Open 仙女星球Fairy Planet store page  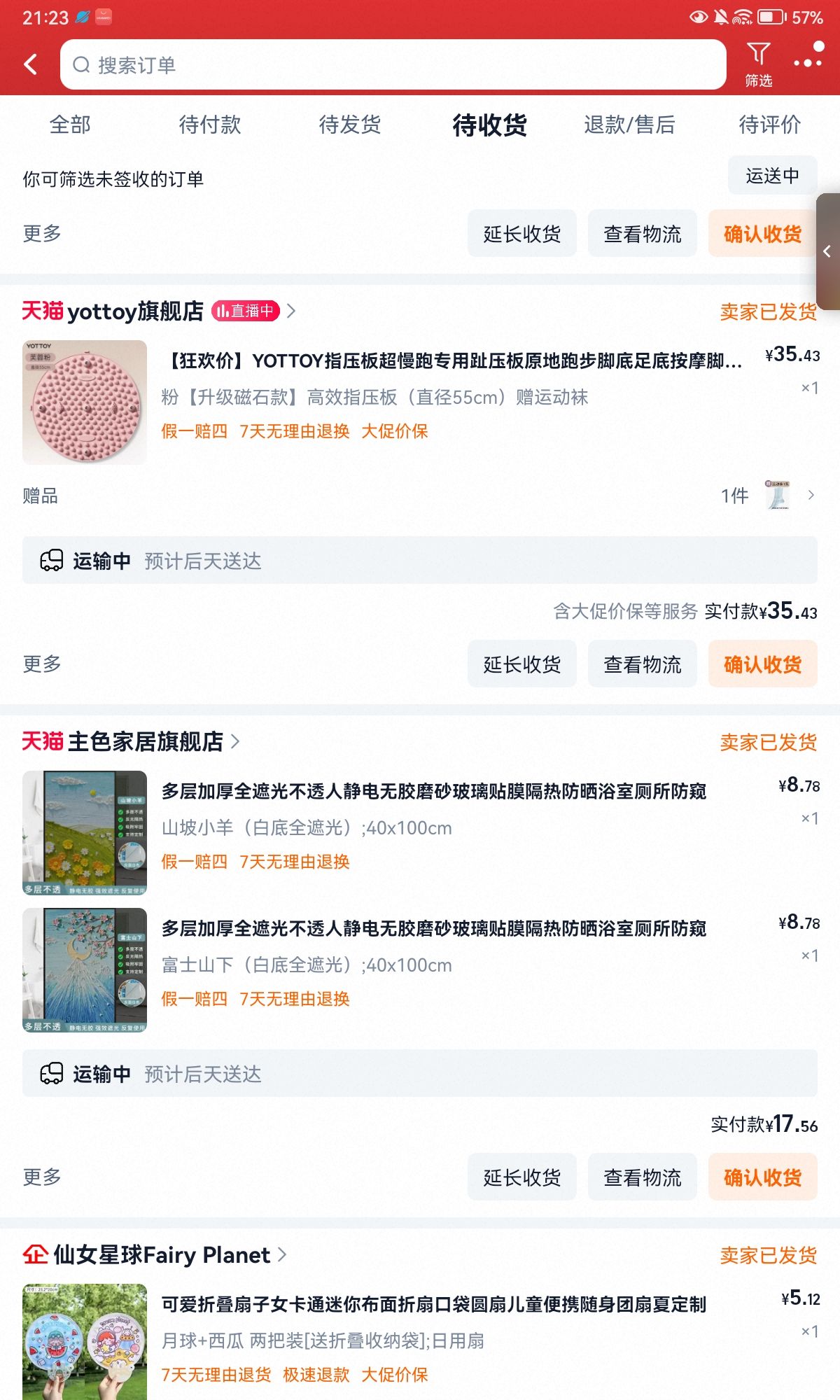[155, 1254]
